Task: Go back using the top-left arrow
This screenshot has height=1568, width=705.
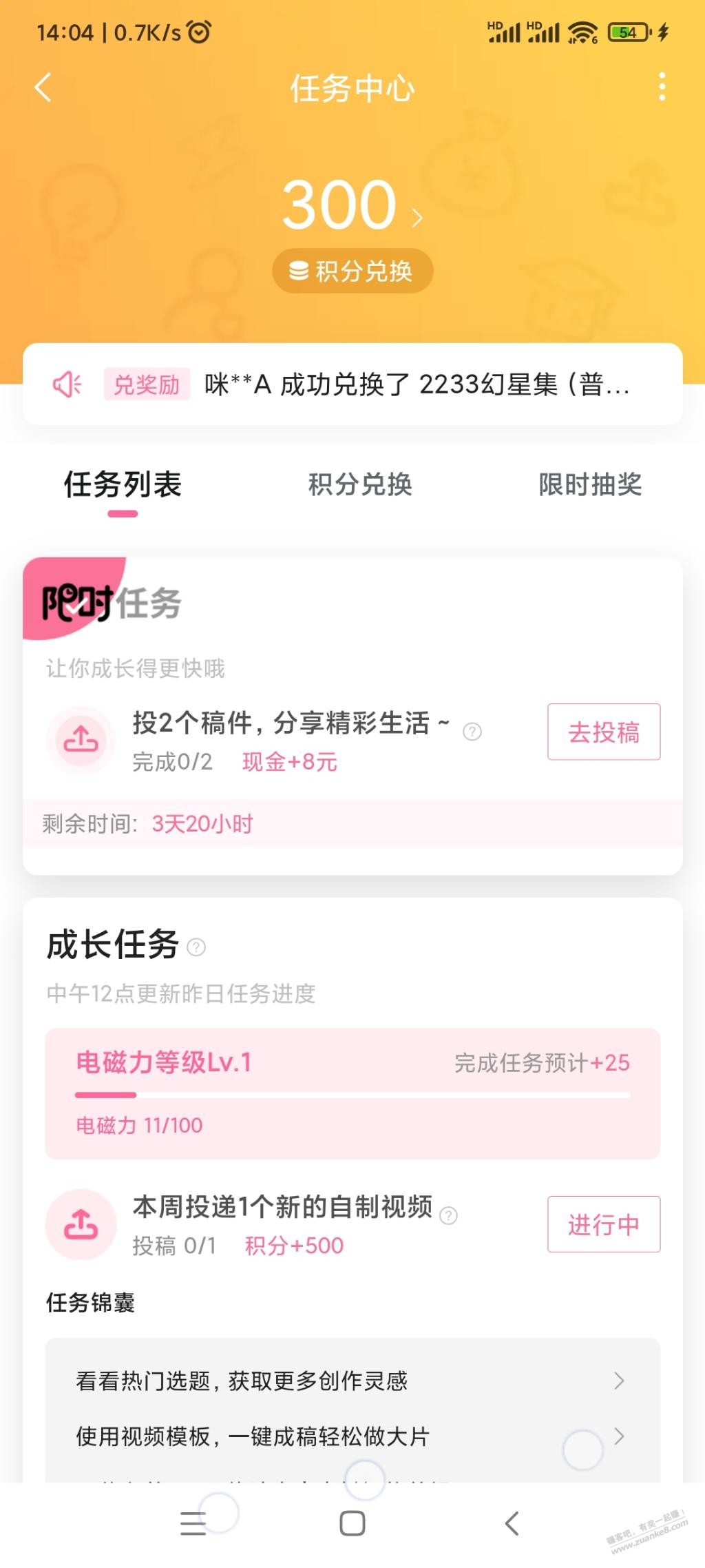Action: (x=43, y=87)
